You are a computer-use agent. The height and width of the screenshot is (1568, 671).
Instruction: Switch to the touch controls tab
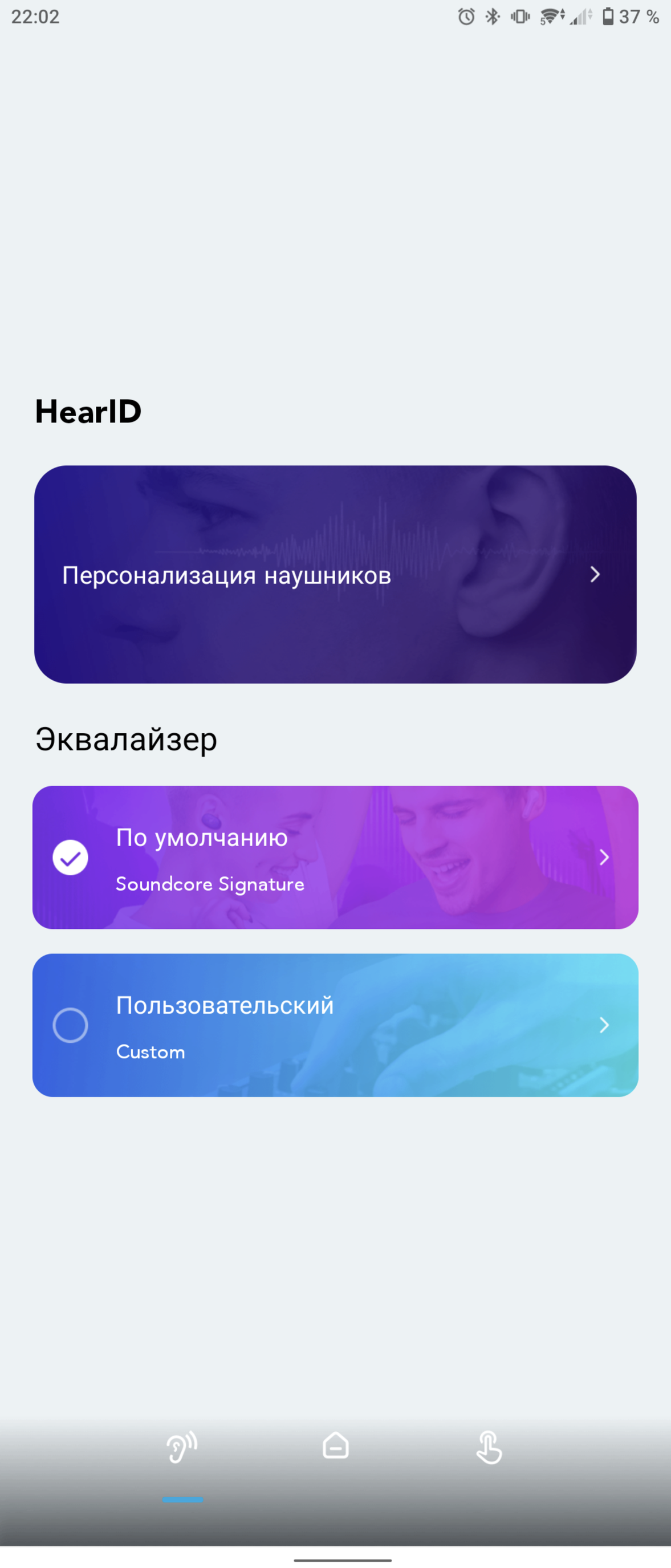click(489, 1446)
